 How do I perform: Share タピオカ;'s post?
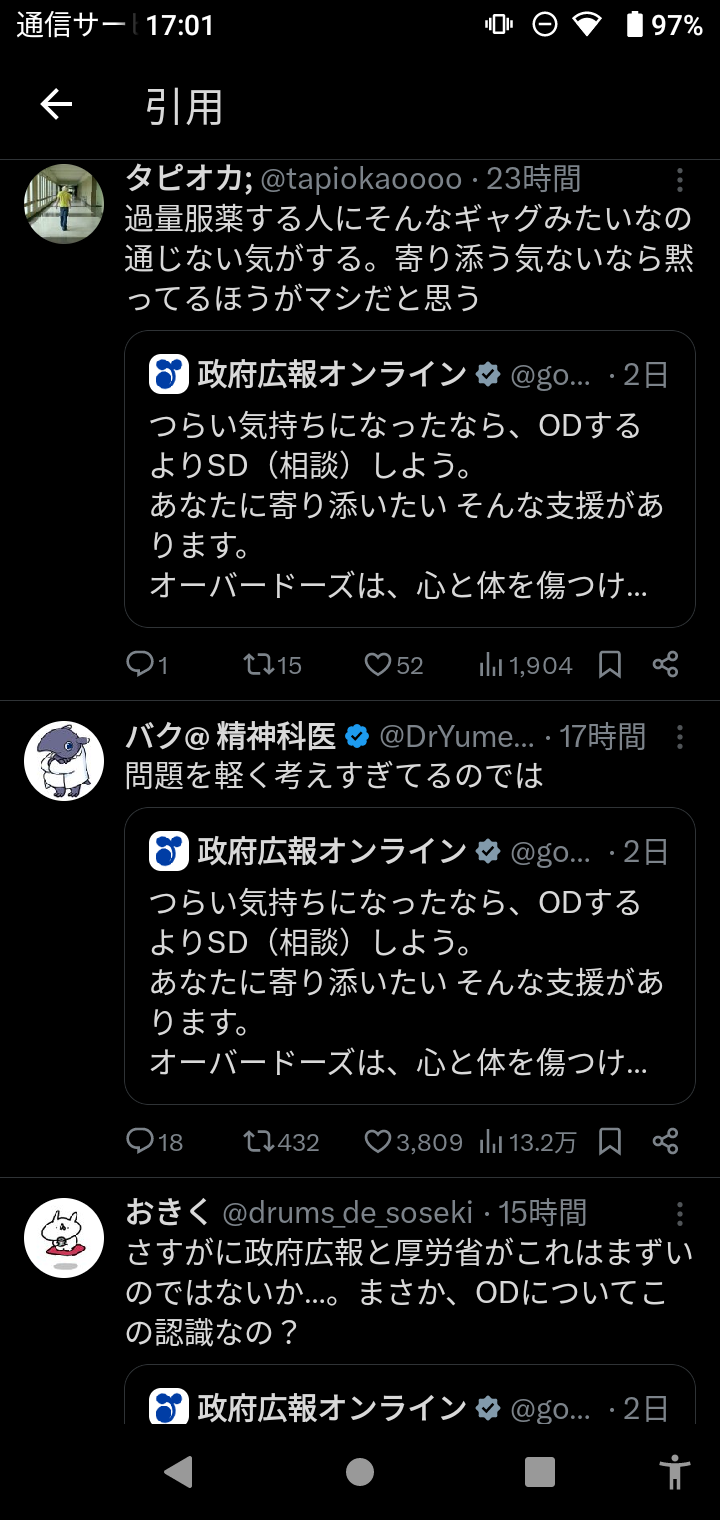point(665,664)
